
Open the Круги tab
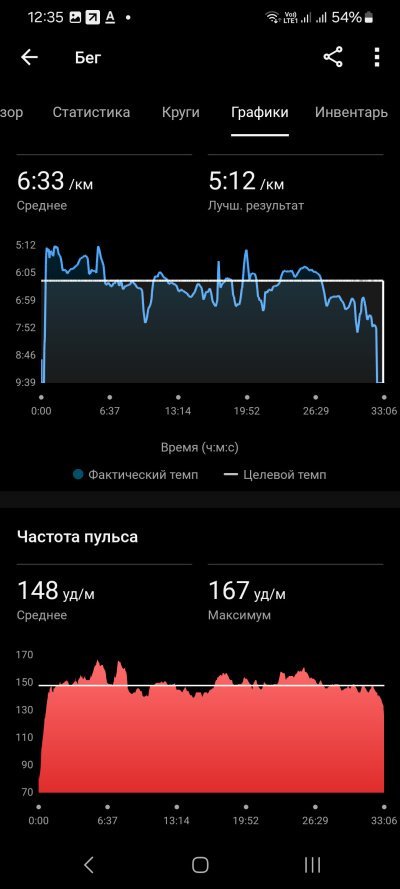pyautogui.click(x=180, y=112)
